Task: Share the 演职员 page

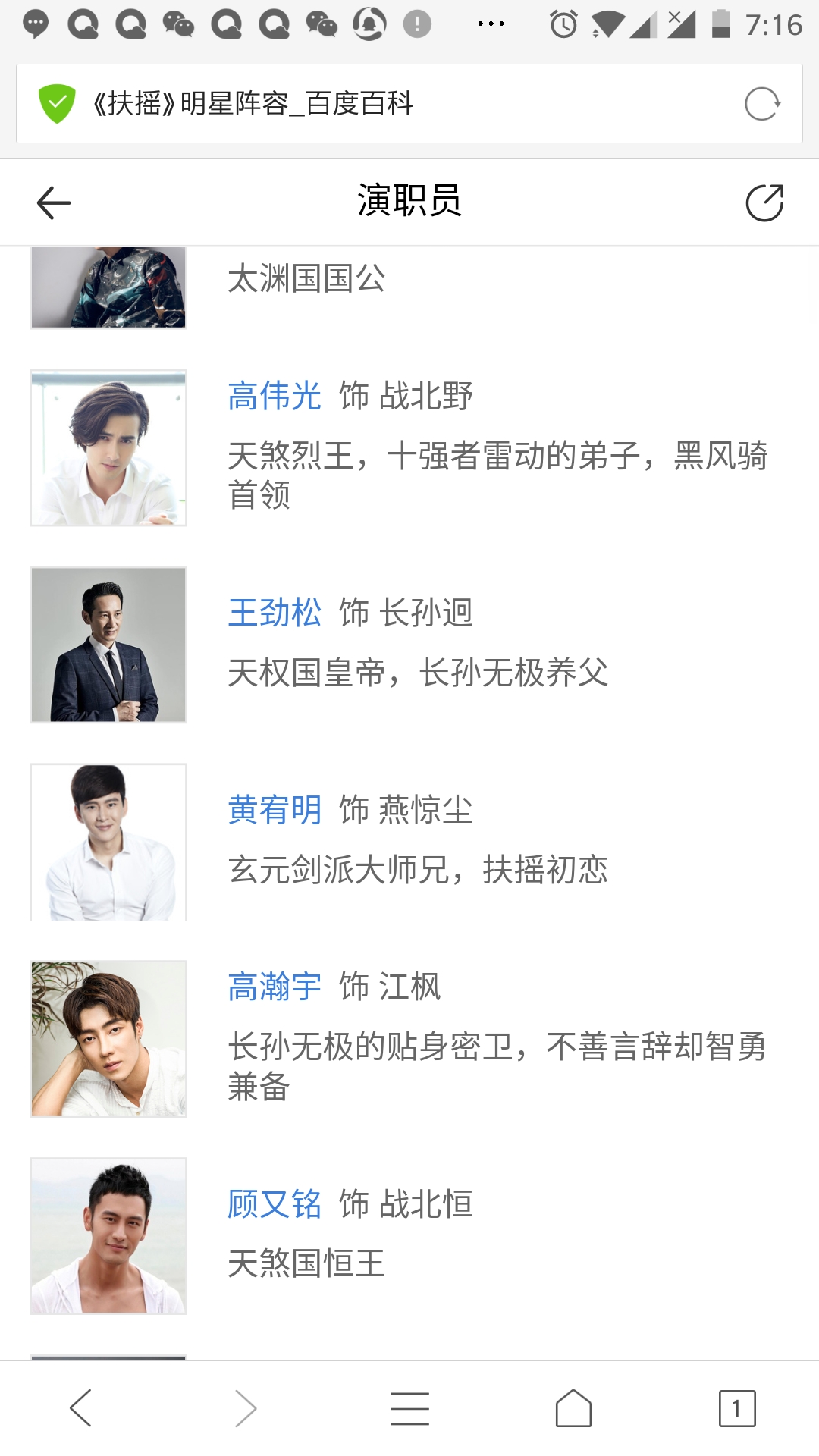Action: point(764,203)
